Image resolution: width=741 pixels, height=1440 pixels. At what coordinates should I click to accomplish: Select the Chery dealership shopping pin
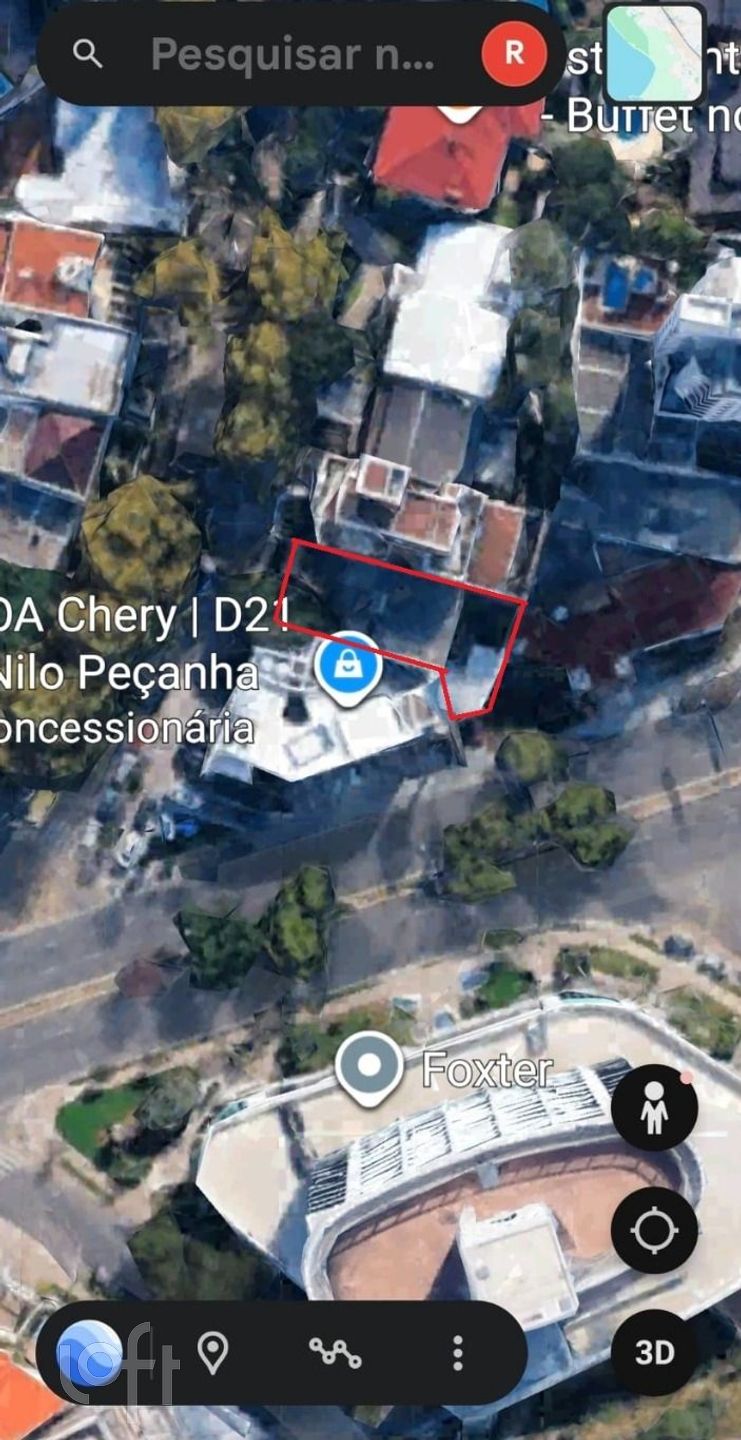pos(347,665)
